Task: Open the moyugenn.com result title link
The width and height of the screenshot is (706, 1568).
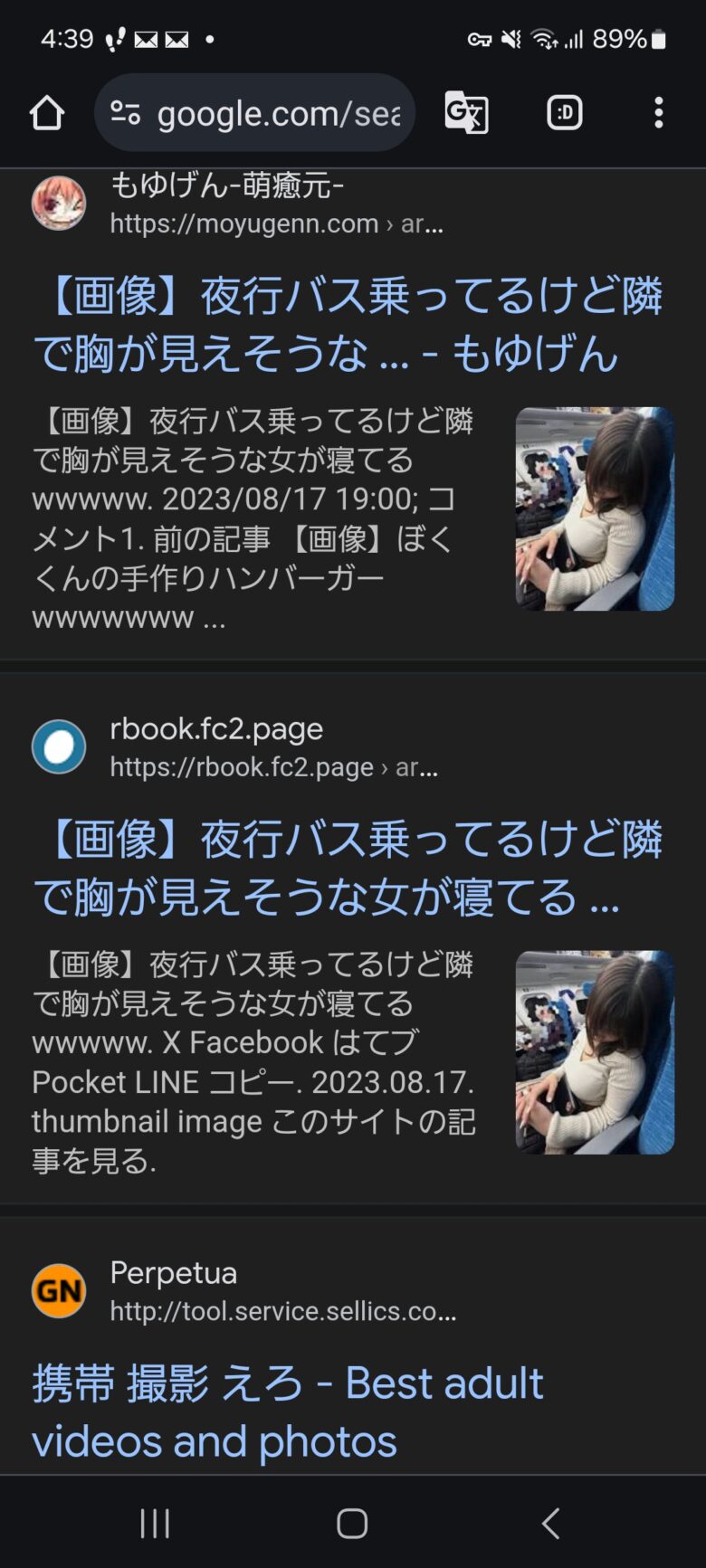Action: (348, 324)
